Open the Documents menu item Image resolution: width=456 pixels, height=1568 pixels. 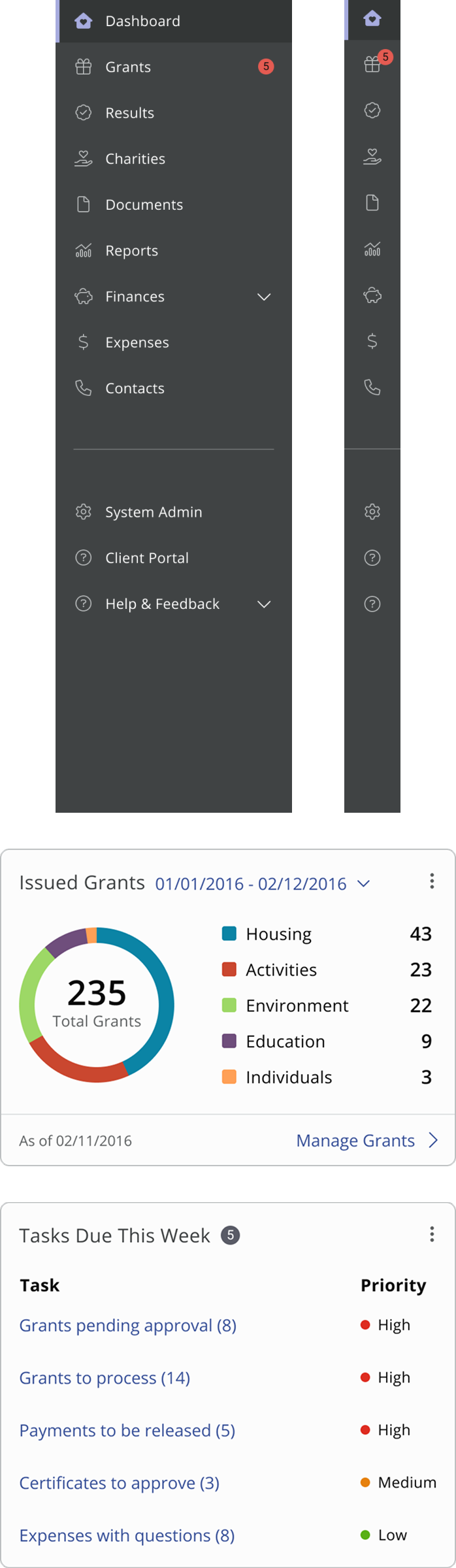click(x=144, y=204)
